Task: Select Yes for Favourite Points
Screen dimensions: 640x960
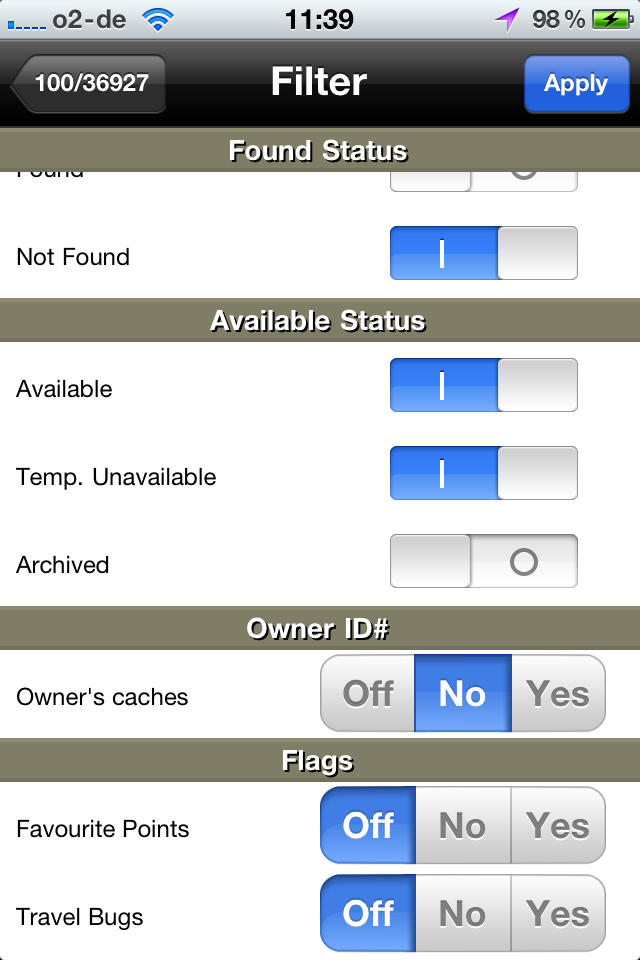Action: (558, 825)
